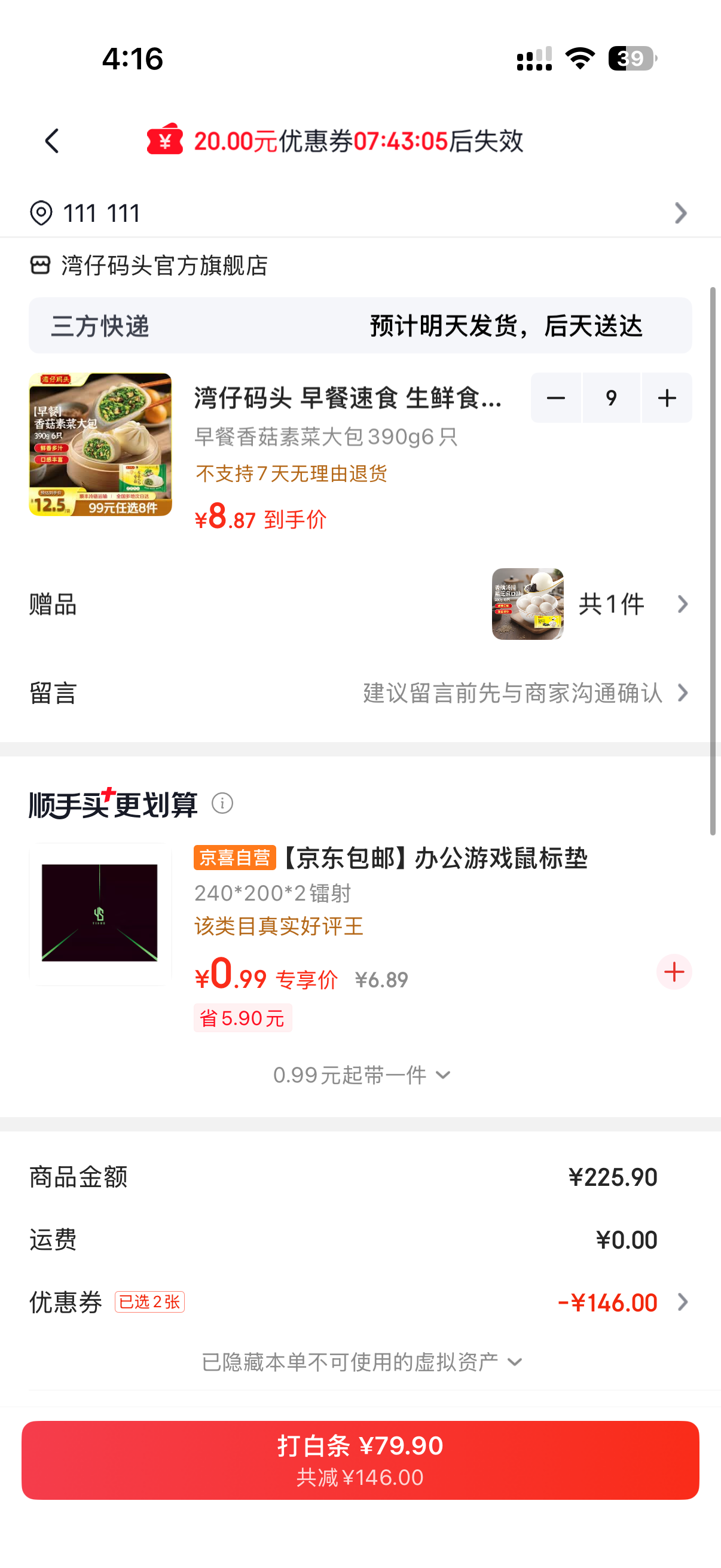Expand 0.99元起带一件 section
Viewport: 721px width, 1568px height.
pos(362,1075)
